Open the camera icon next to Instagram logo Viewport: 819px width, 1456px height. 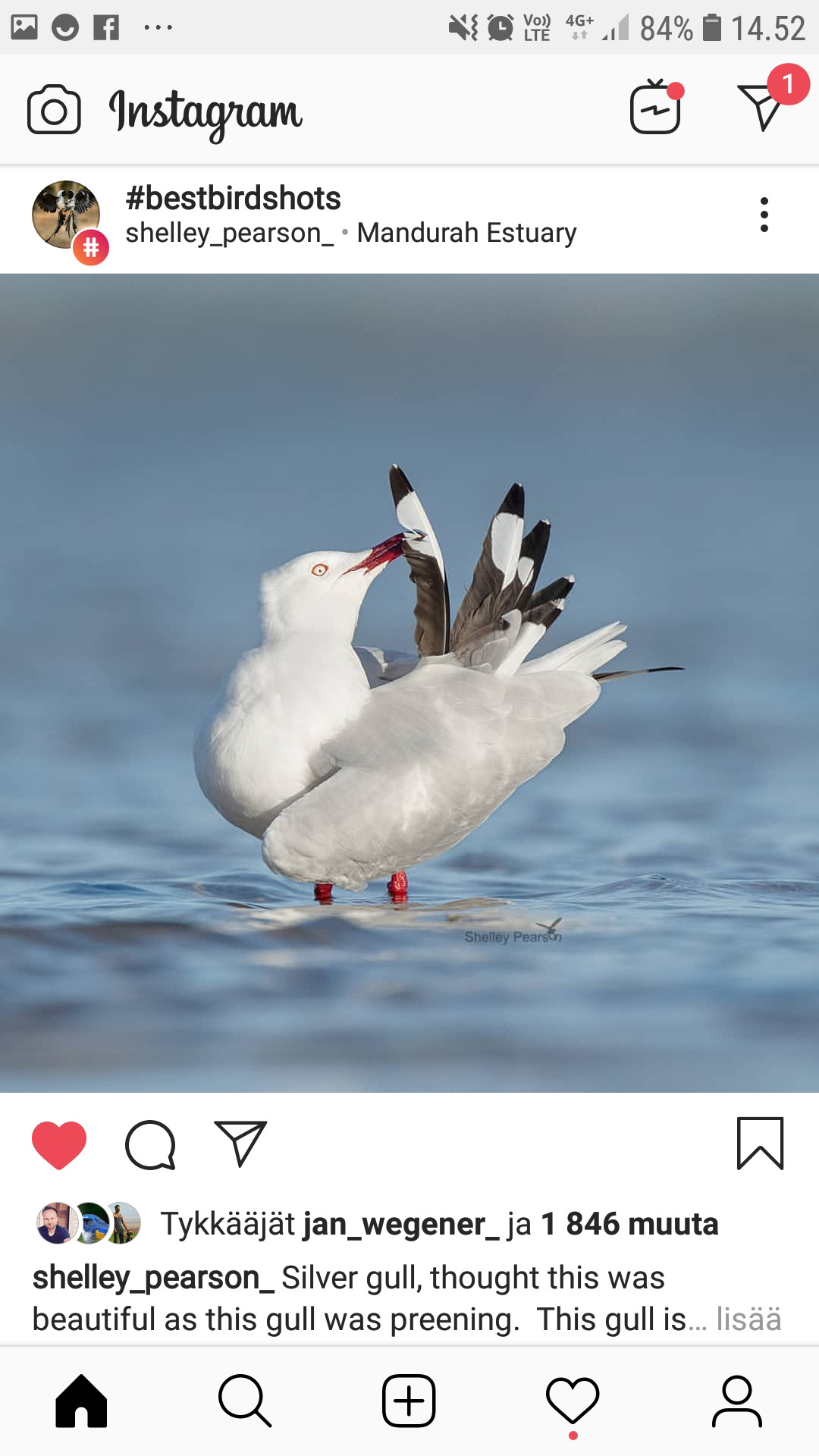point(54,110)
